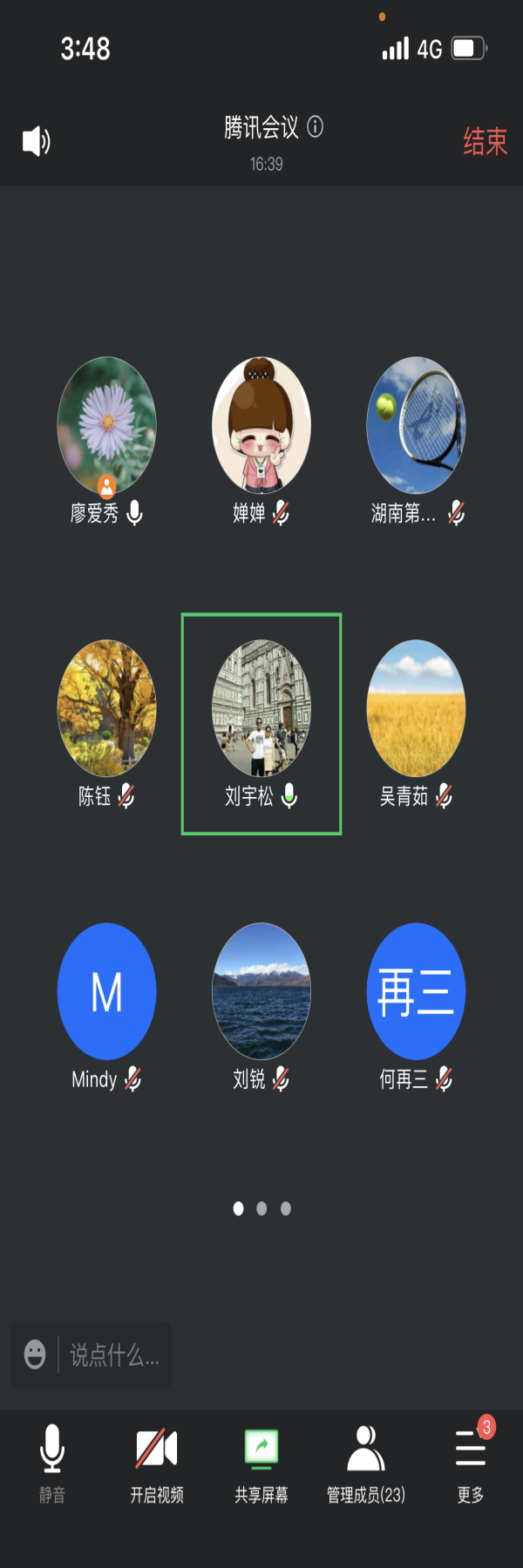
Task: Toggle the speaker audio icon
Action: coord(36,141)
